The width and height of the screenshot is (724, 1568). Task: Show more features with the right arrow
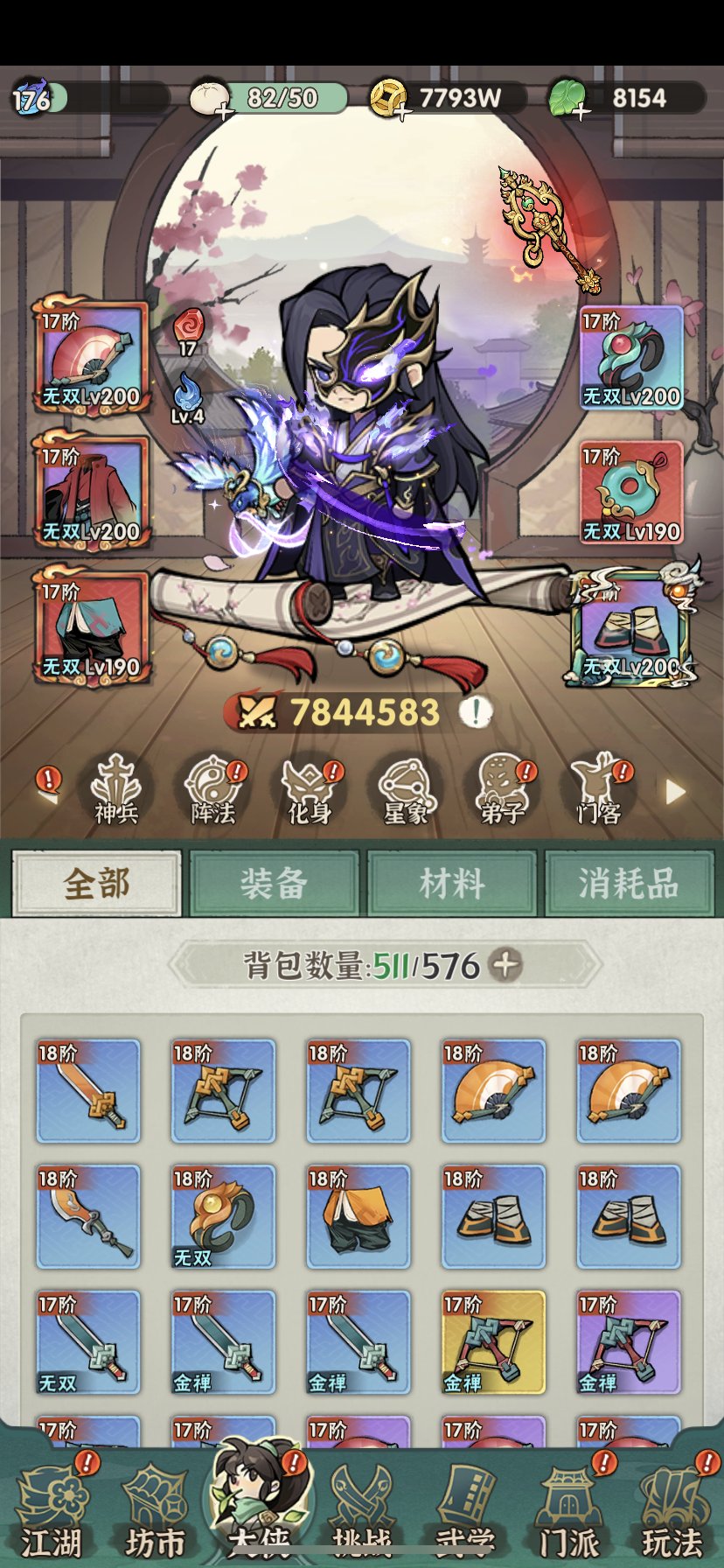tap(675, 792)
